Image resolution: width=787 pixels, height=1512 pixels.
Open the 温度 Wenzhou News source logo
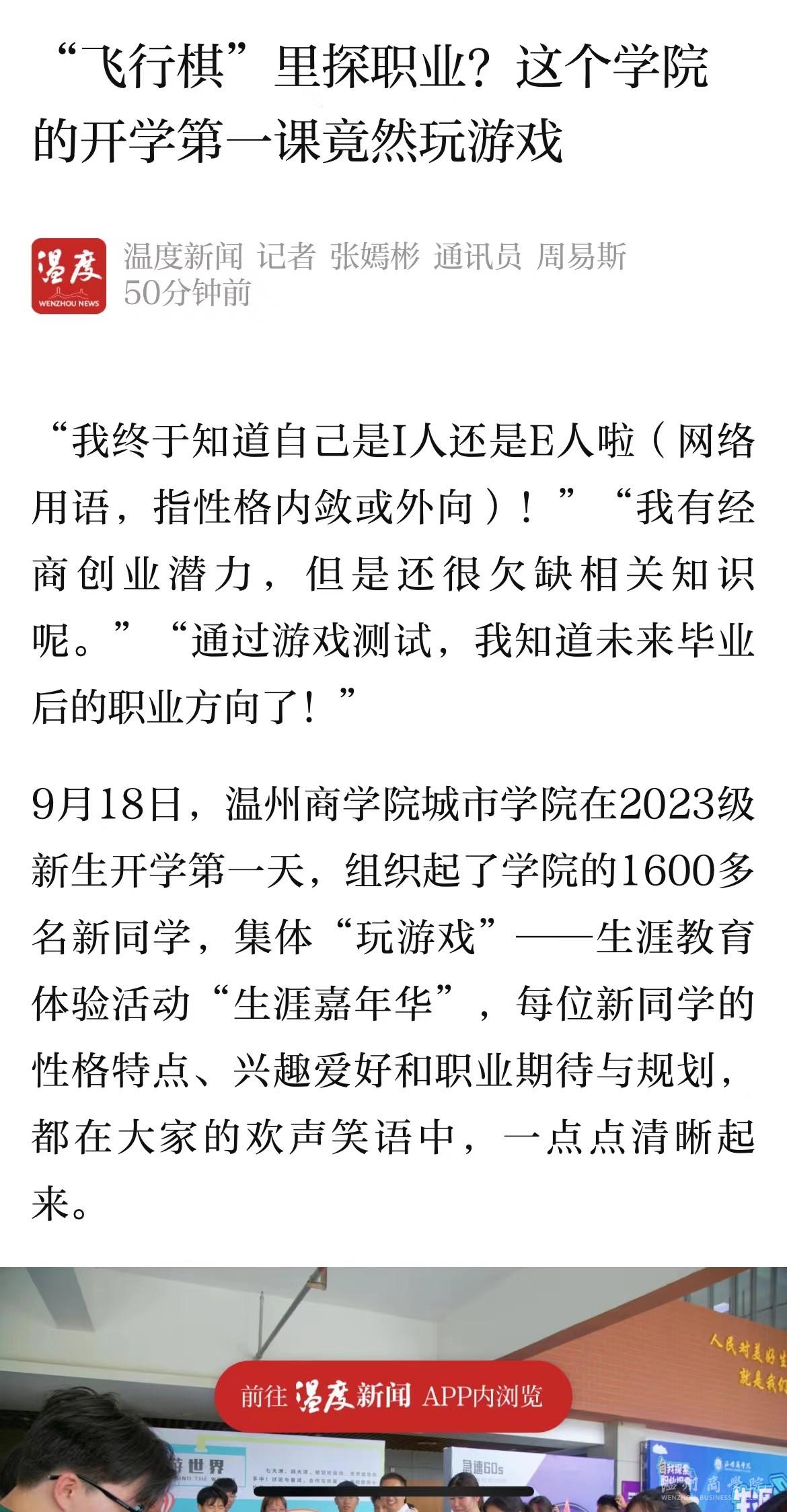tap(69, 276)
